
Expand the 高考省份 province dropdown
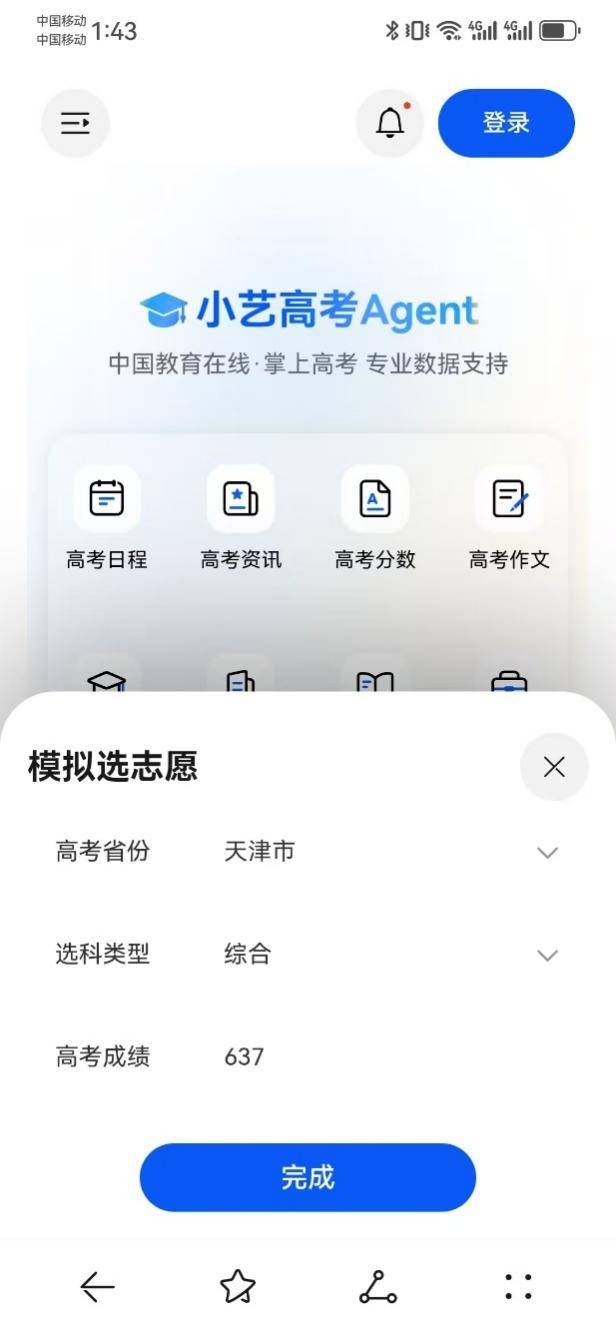point(546,853)
